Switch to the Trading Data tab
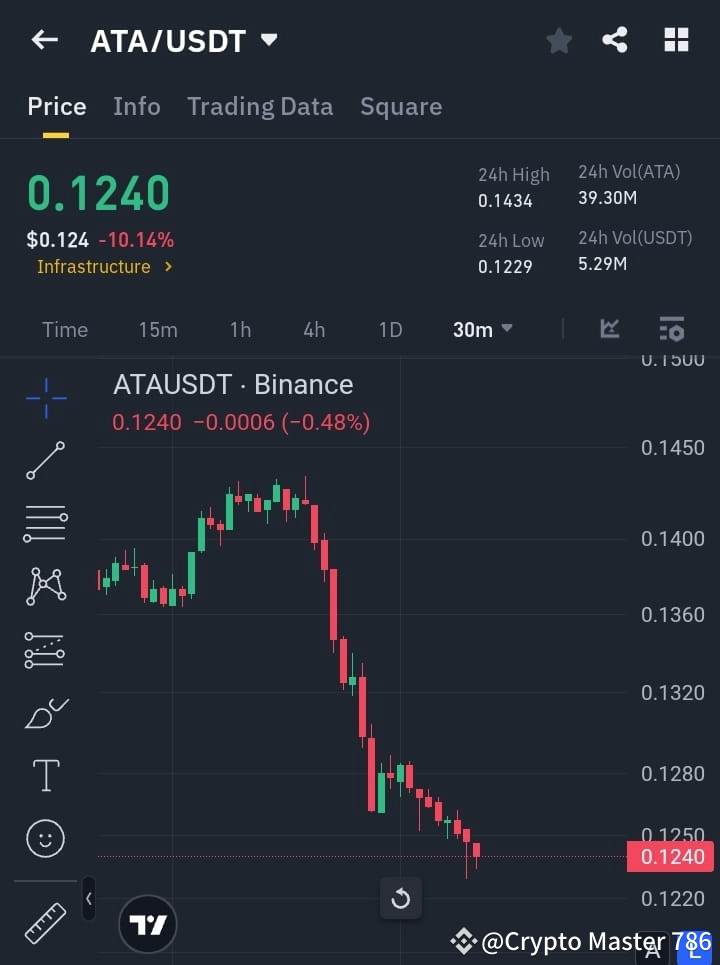The image size is (720, 965). pyautogui.click(x=260, y=106)
